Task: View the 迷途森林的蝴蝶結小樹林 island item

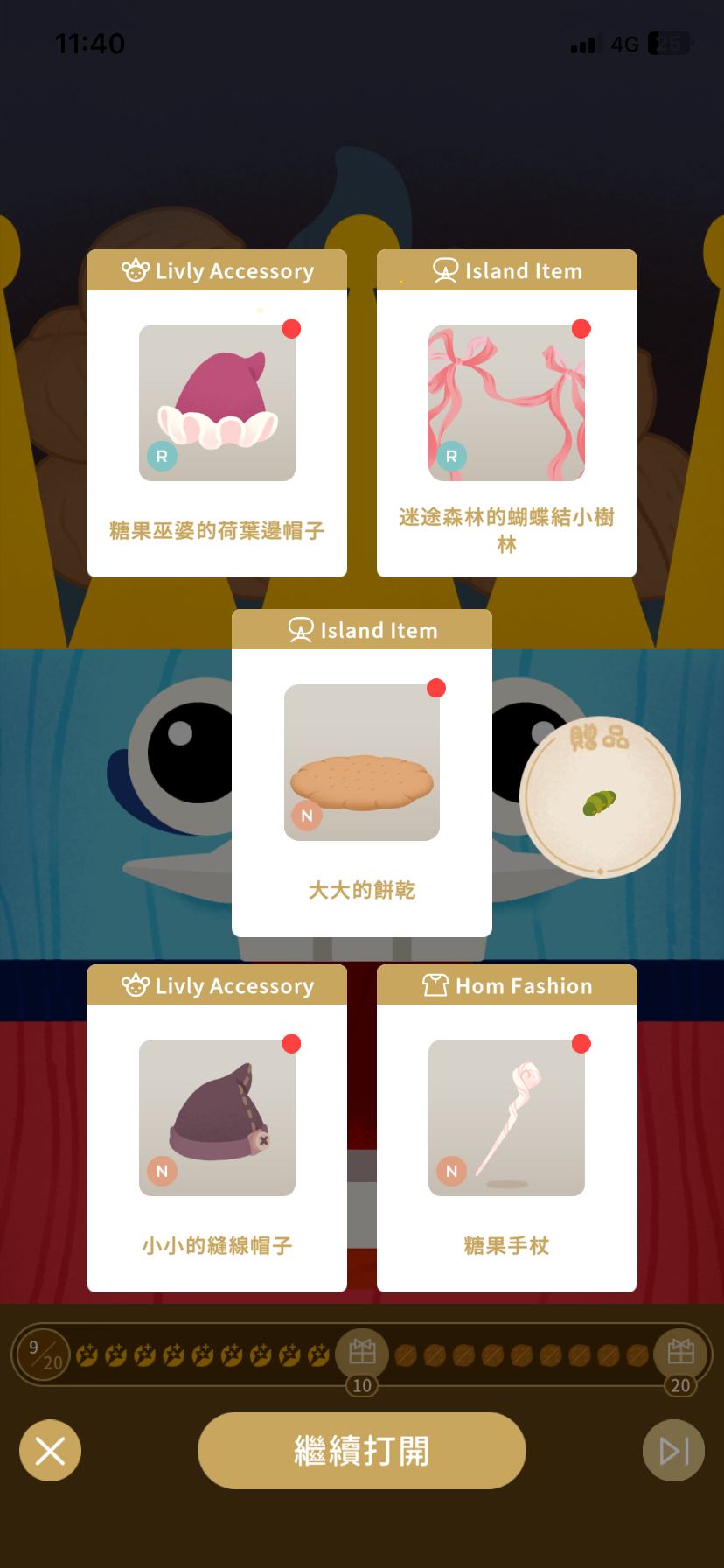Action: (506, 413)
